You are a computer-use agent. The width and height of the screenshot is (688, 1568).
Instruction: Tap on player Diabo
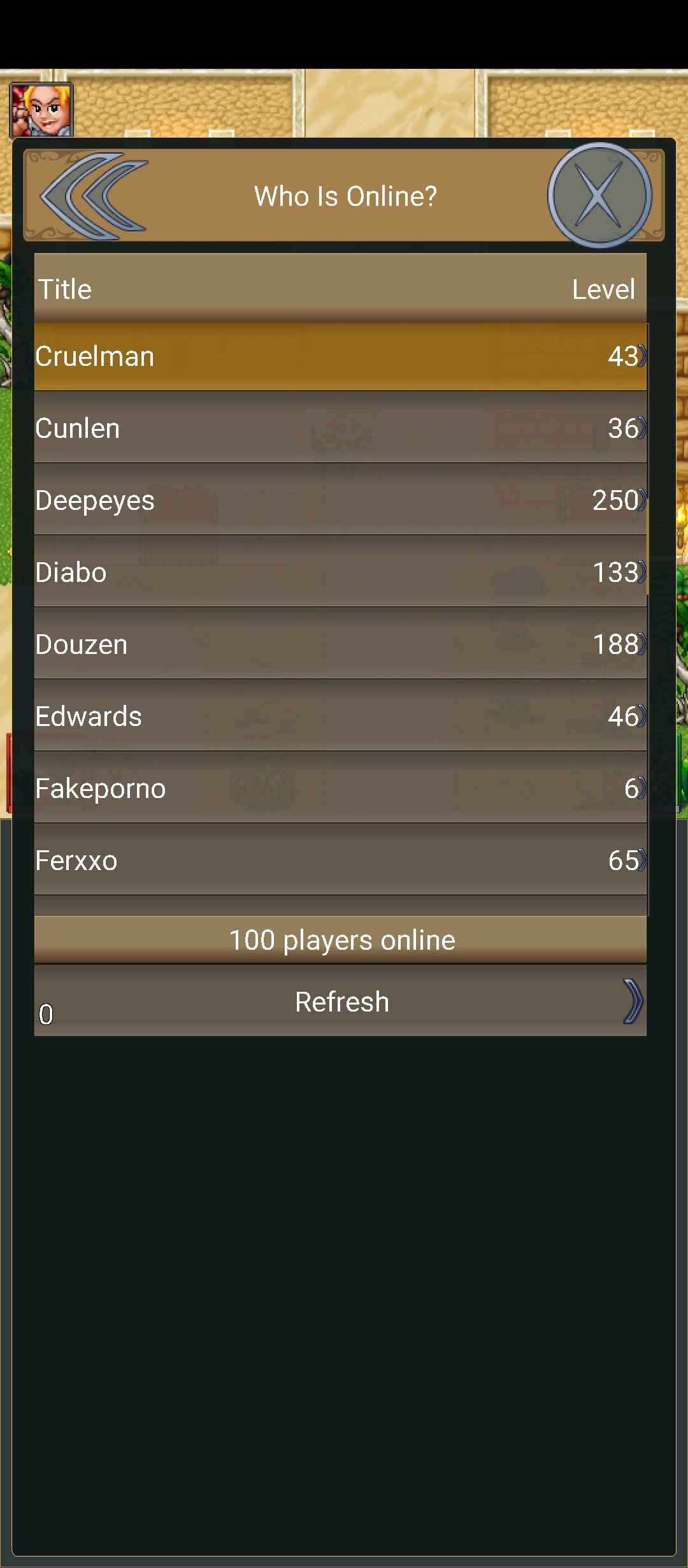pos(340,572)
